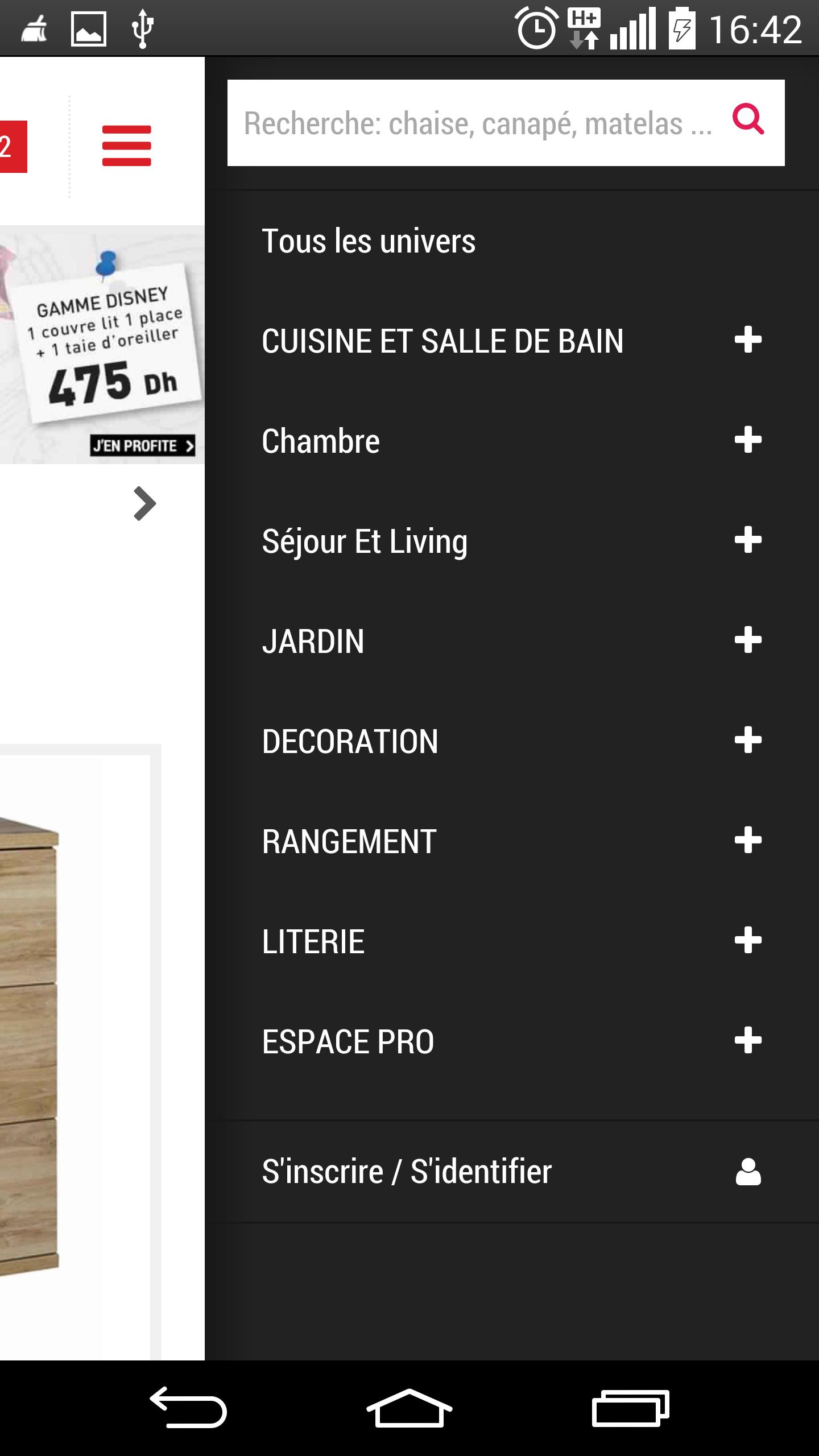The image size is (819, 1456).
Task: Expand the DECORATION category
Action: (x=748, y=741)
